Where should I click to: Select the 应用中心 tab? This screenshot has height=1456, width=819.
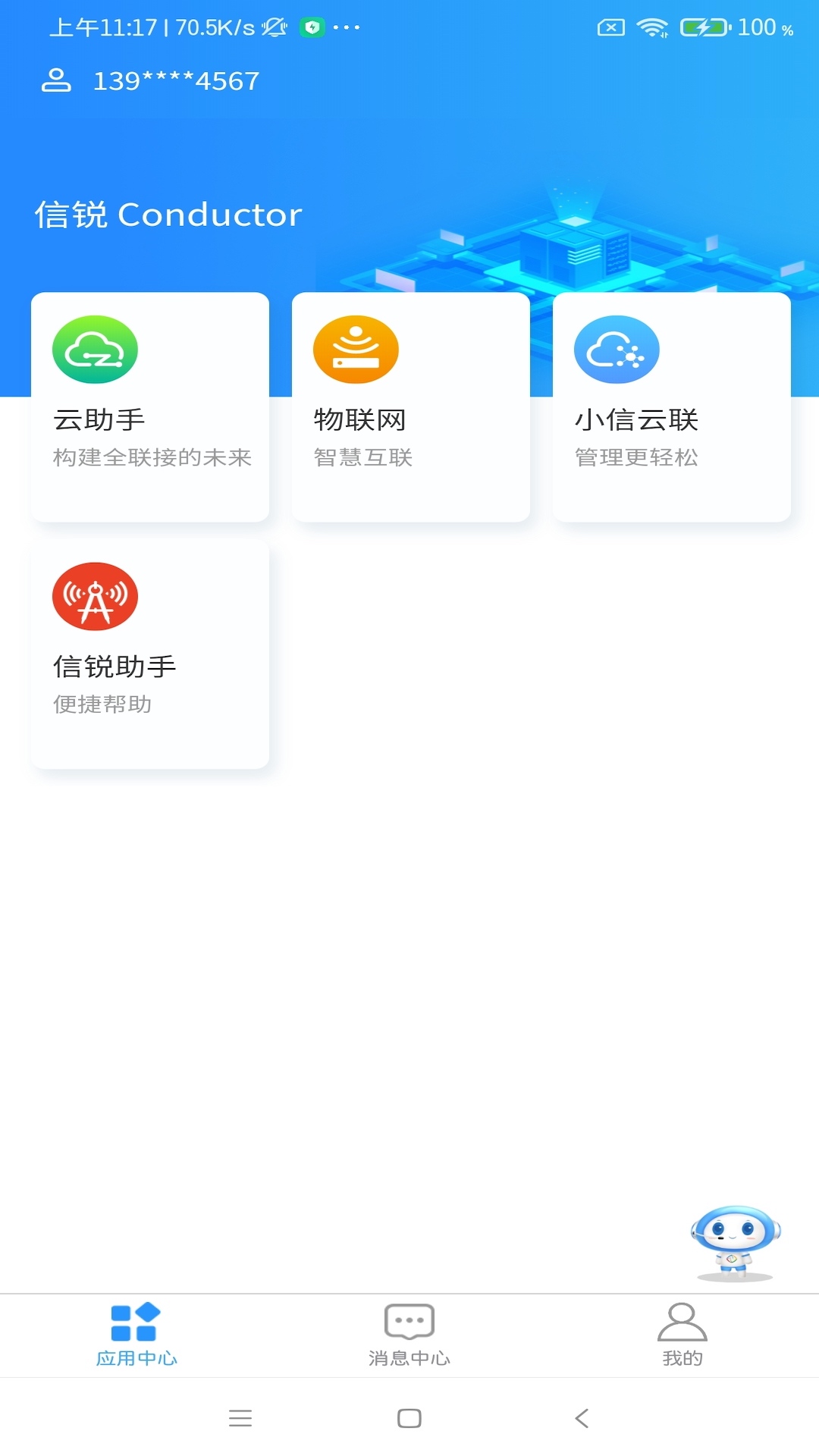click(x=136, y=1335)
